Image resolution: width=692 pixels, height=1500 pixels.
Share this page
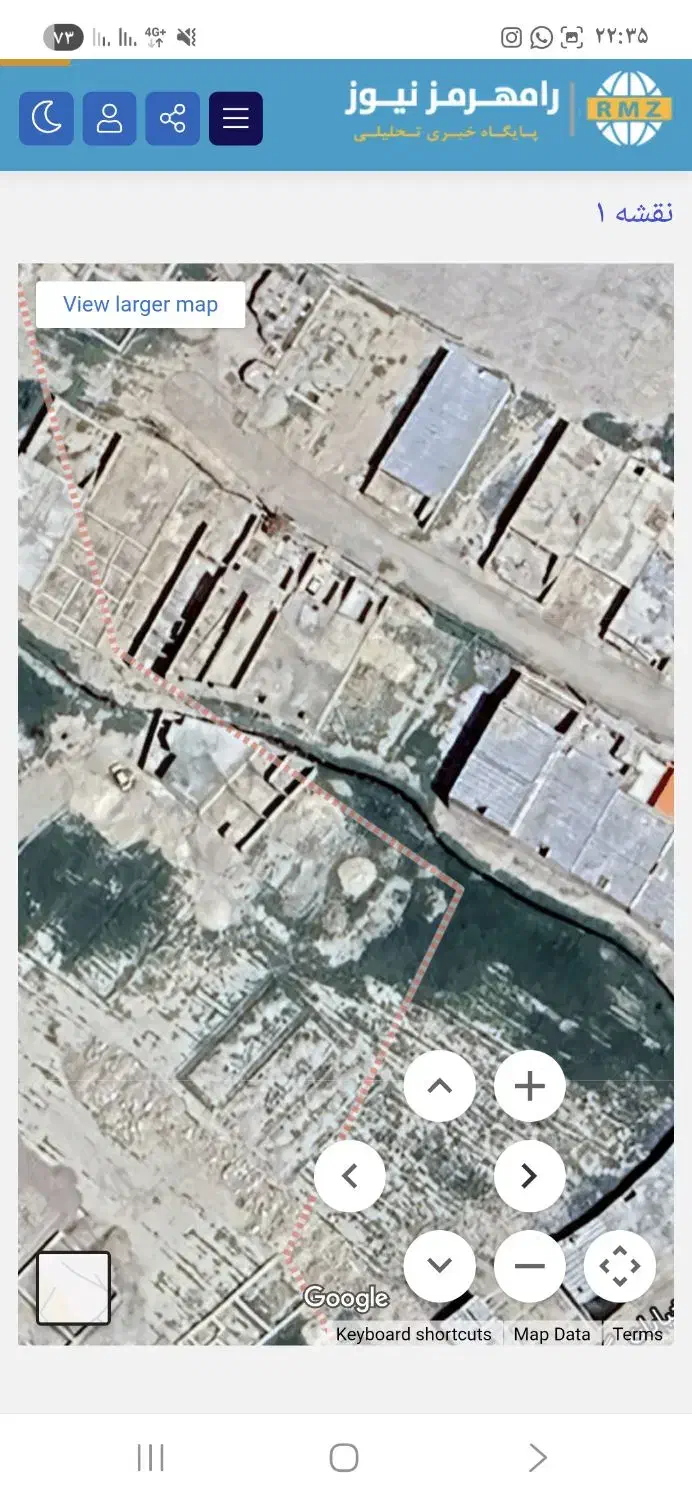(x=172, y=119)
